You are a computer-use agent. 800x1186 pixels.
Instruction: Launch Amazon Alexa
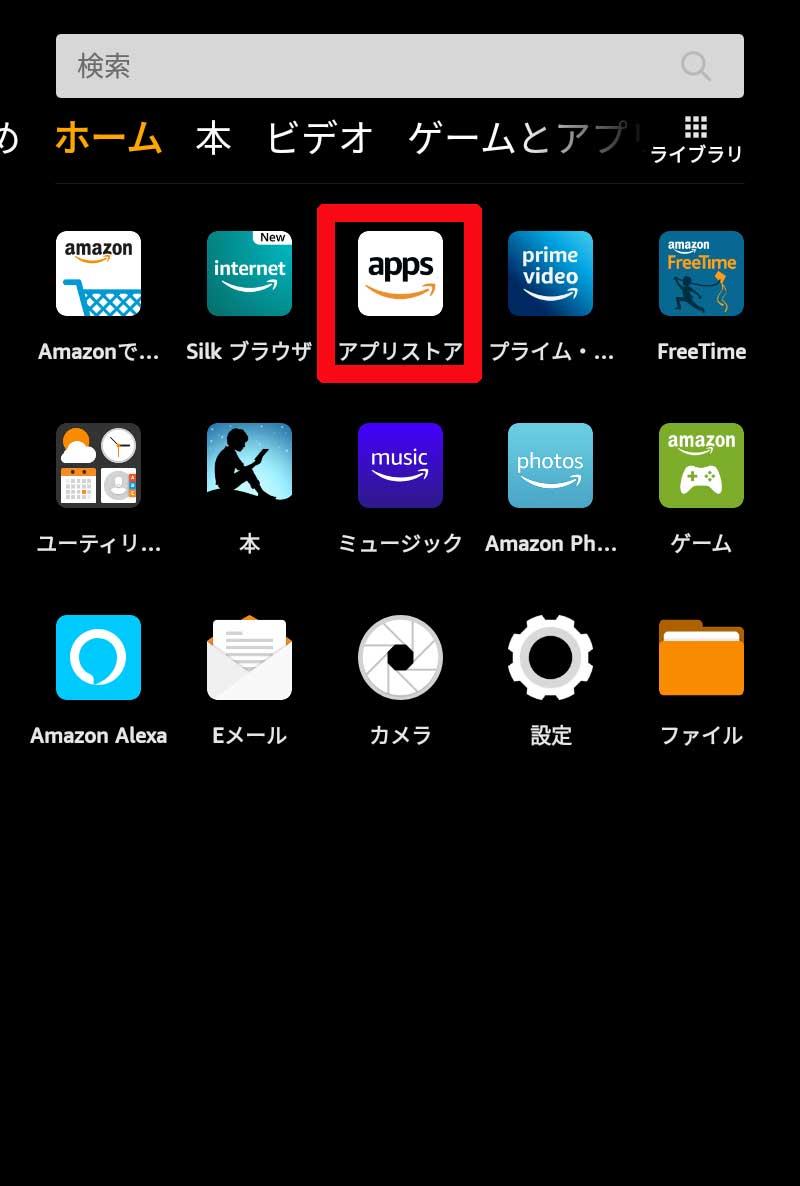[x=98, y=658]
